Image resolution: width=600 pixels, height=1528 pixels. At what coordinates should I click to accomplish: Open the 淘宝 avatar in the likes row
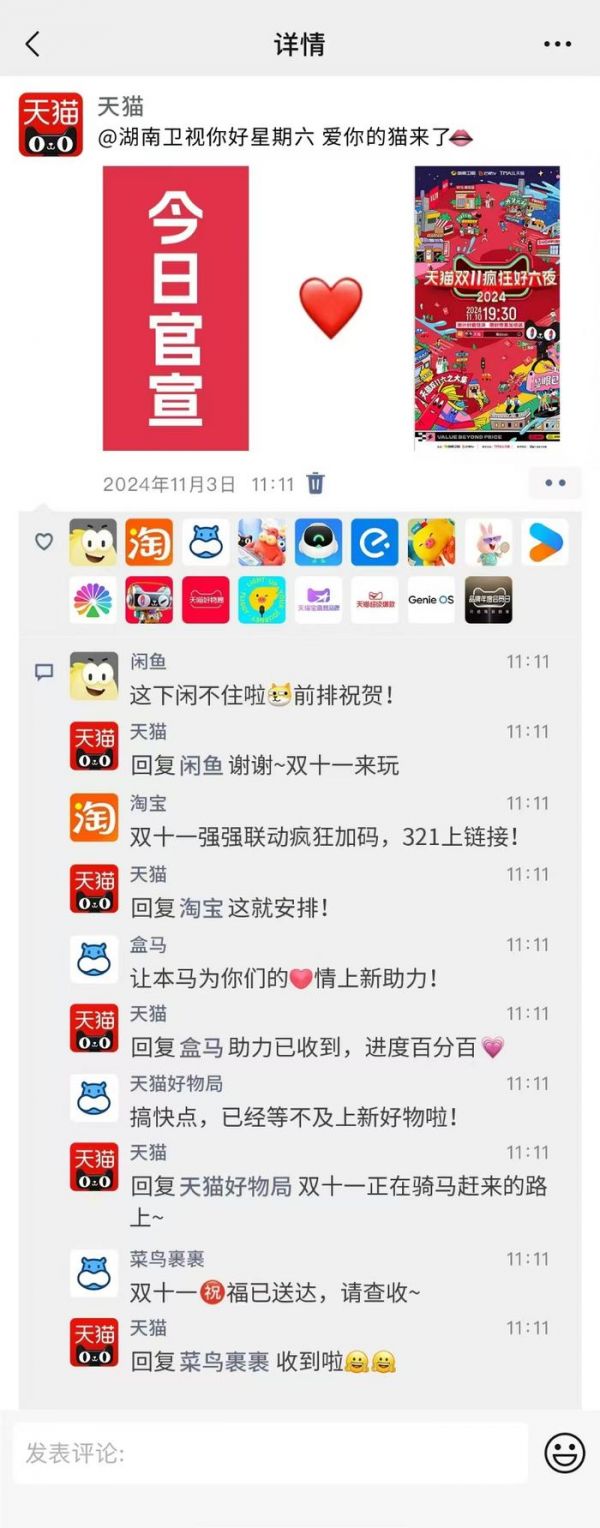tap(149, 542)
